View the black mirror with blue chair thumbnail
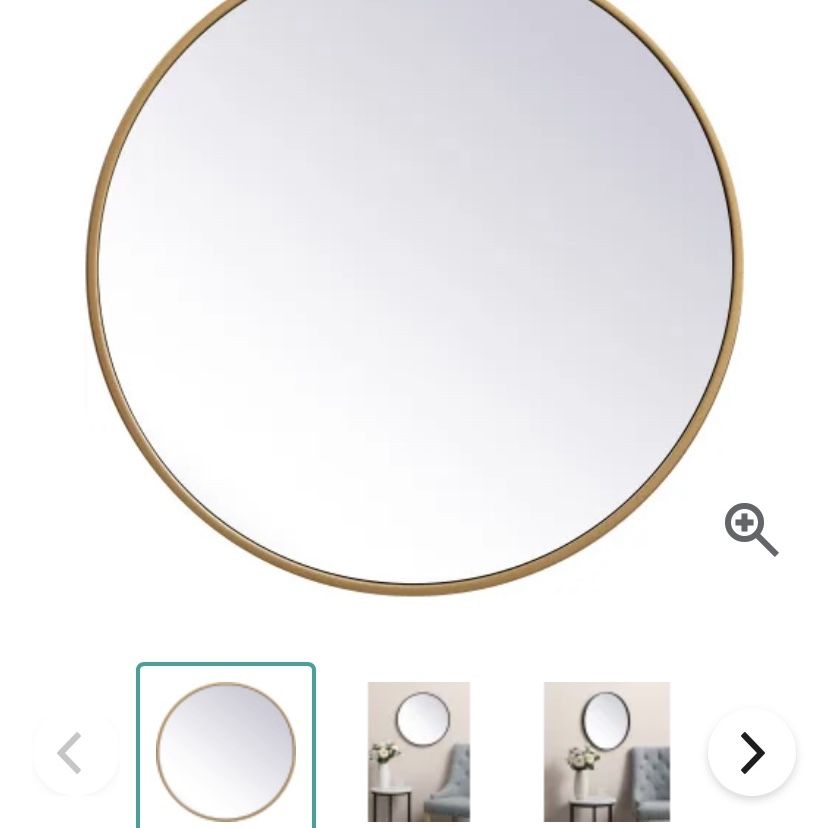The image size is (828, 828). point(419,751)
